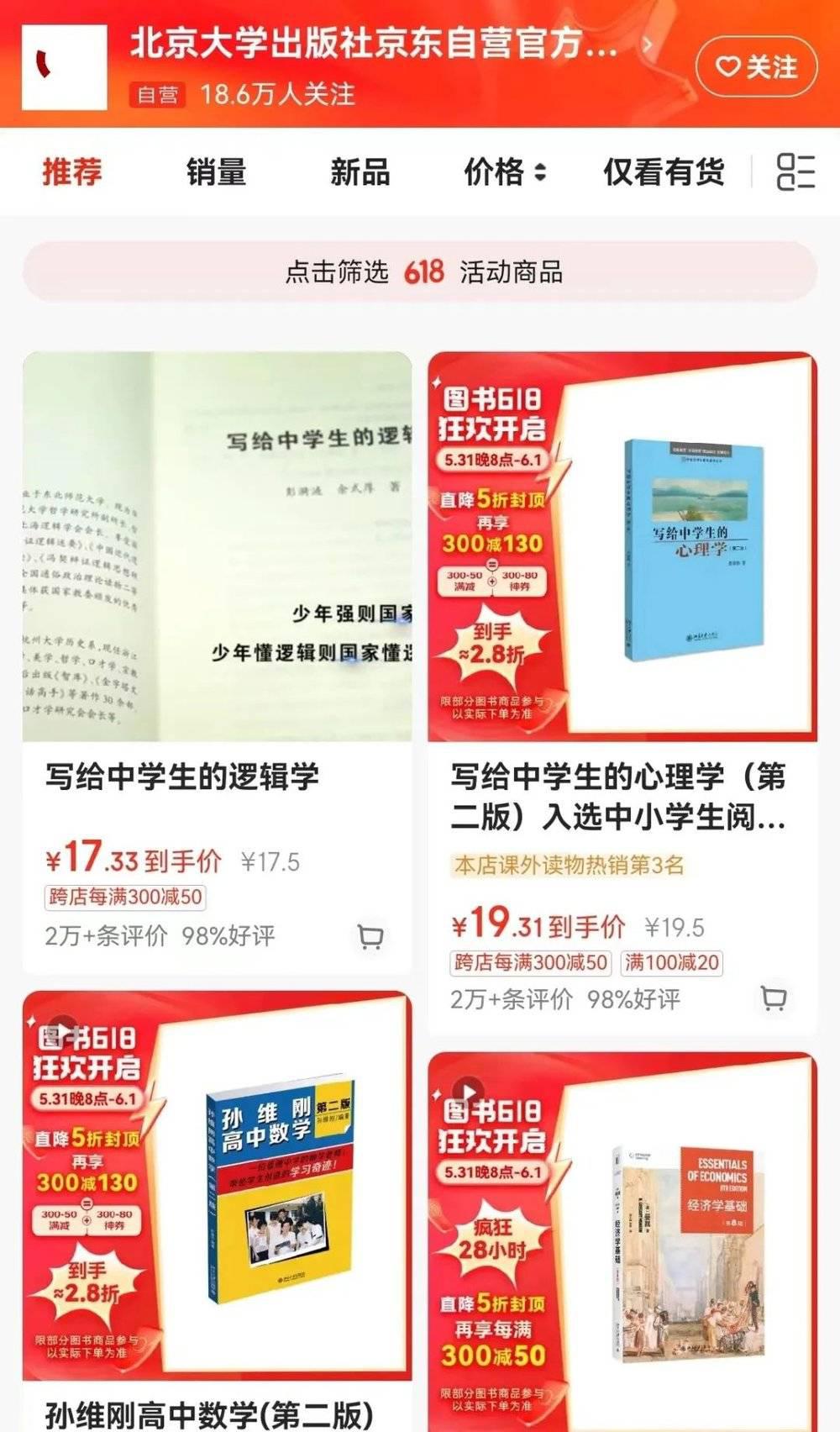Toggle the list/grid layout icon
This screenshot has height=1432, width=840.
point(795,172)
